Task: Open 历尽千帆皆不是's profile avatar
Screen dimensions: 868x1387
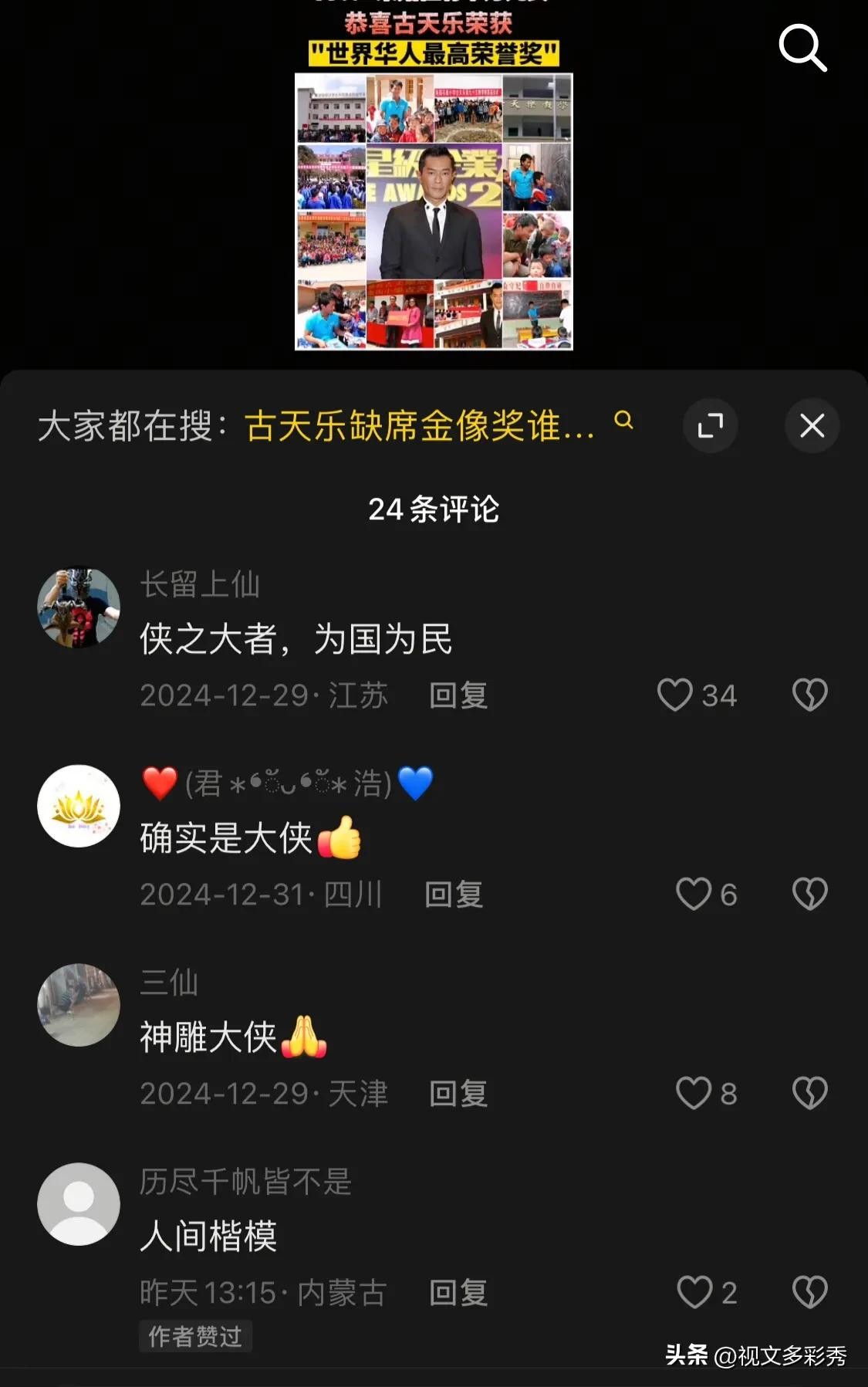Action: coord(79,1204)
